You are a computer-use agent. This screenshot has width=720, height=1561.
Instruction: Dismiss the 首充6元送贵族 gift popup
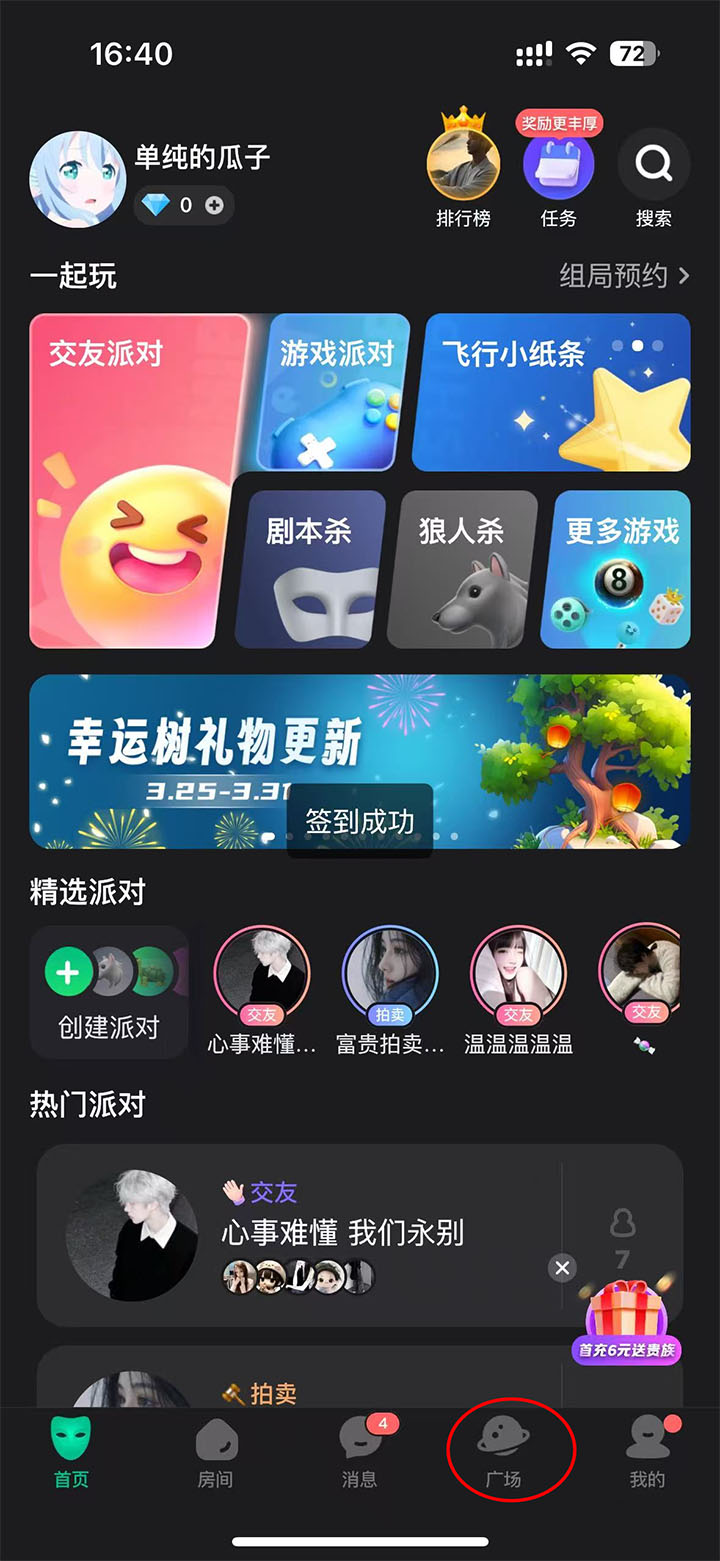pyautogui.click(x=562, y=1268)
